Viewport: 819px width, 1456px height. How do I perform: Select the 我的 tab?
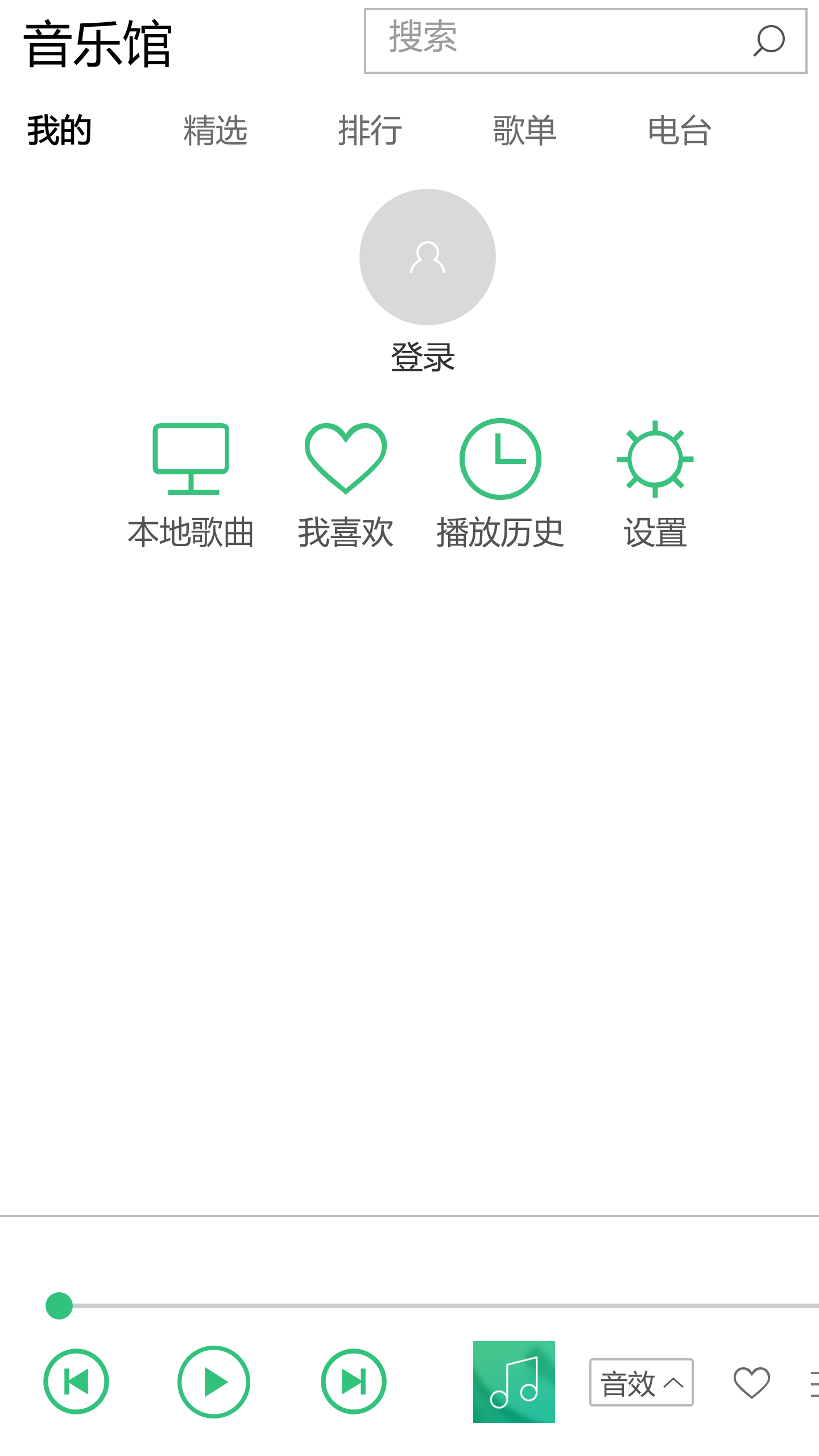click(60, 130)
